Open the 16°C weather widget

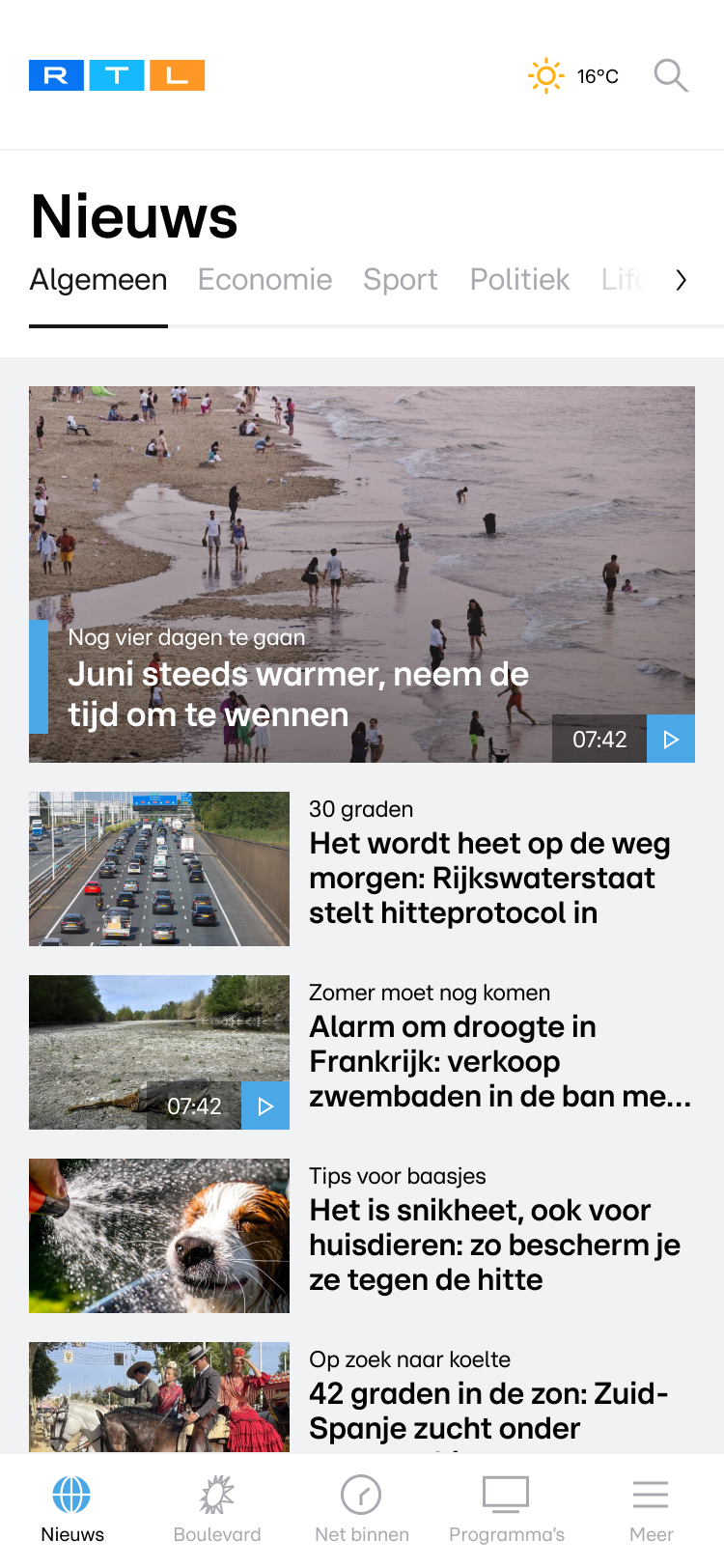[x=573, y=75]
